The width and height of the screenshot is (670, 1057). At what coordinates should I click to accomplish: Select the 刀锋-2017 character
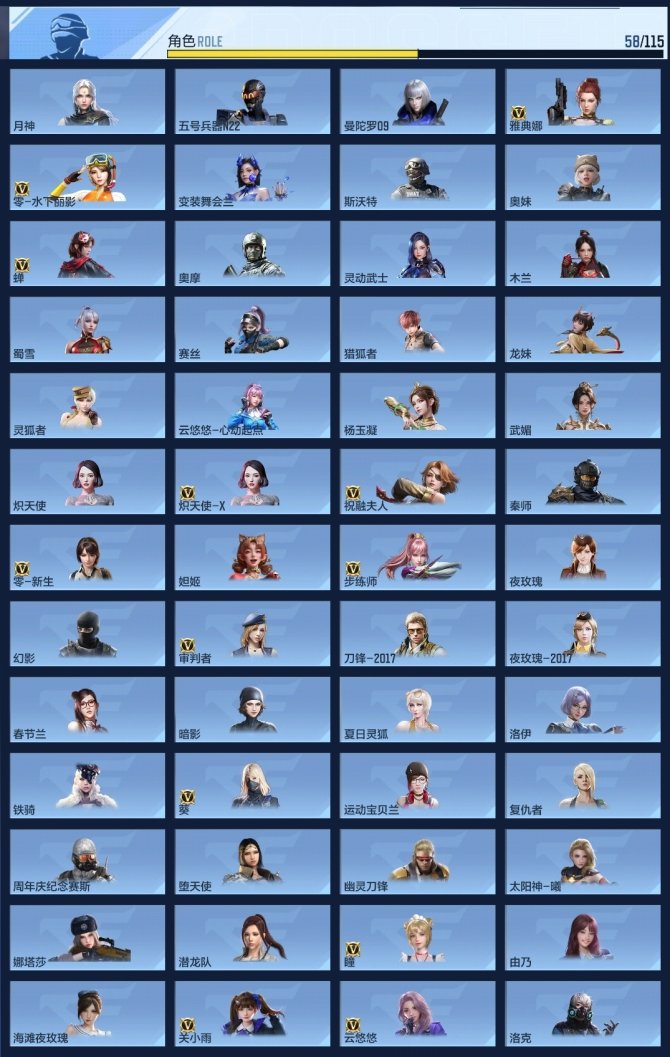click(x=417, y=634)
